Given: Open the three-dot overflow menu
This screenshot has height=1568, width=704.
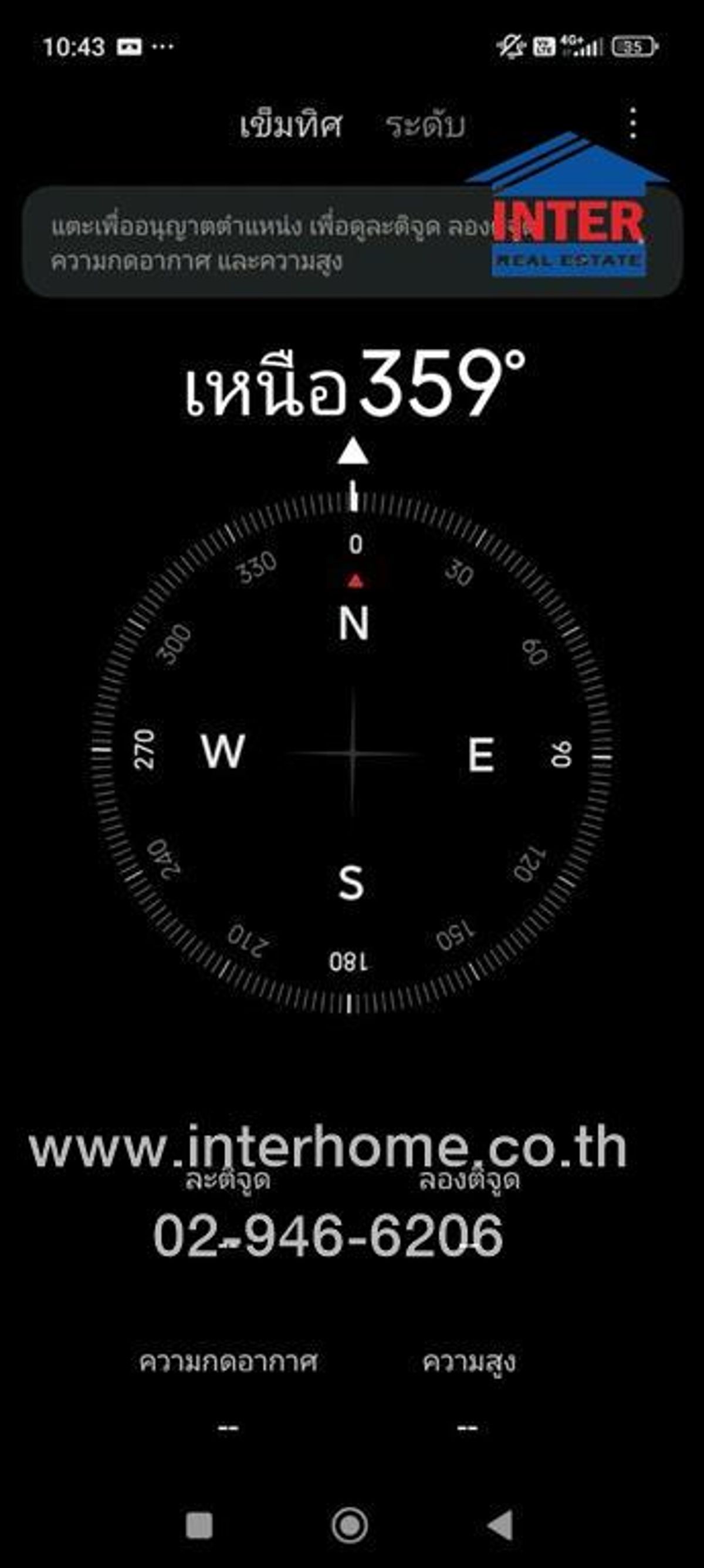Looking at the screenshot, I should [633, 123].
